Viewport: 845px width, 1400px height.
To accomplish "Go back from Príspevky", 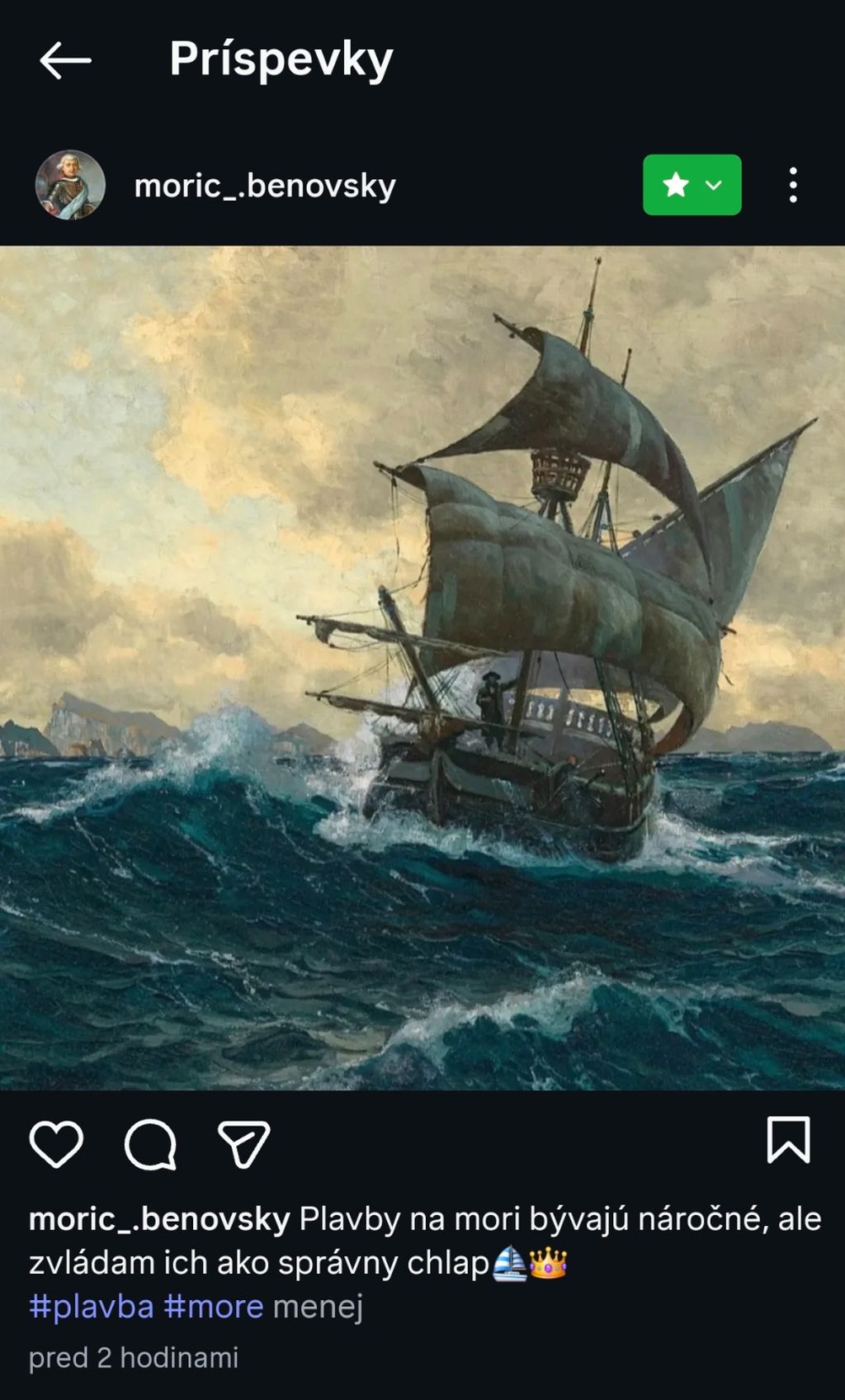I will pos(65,60).
